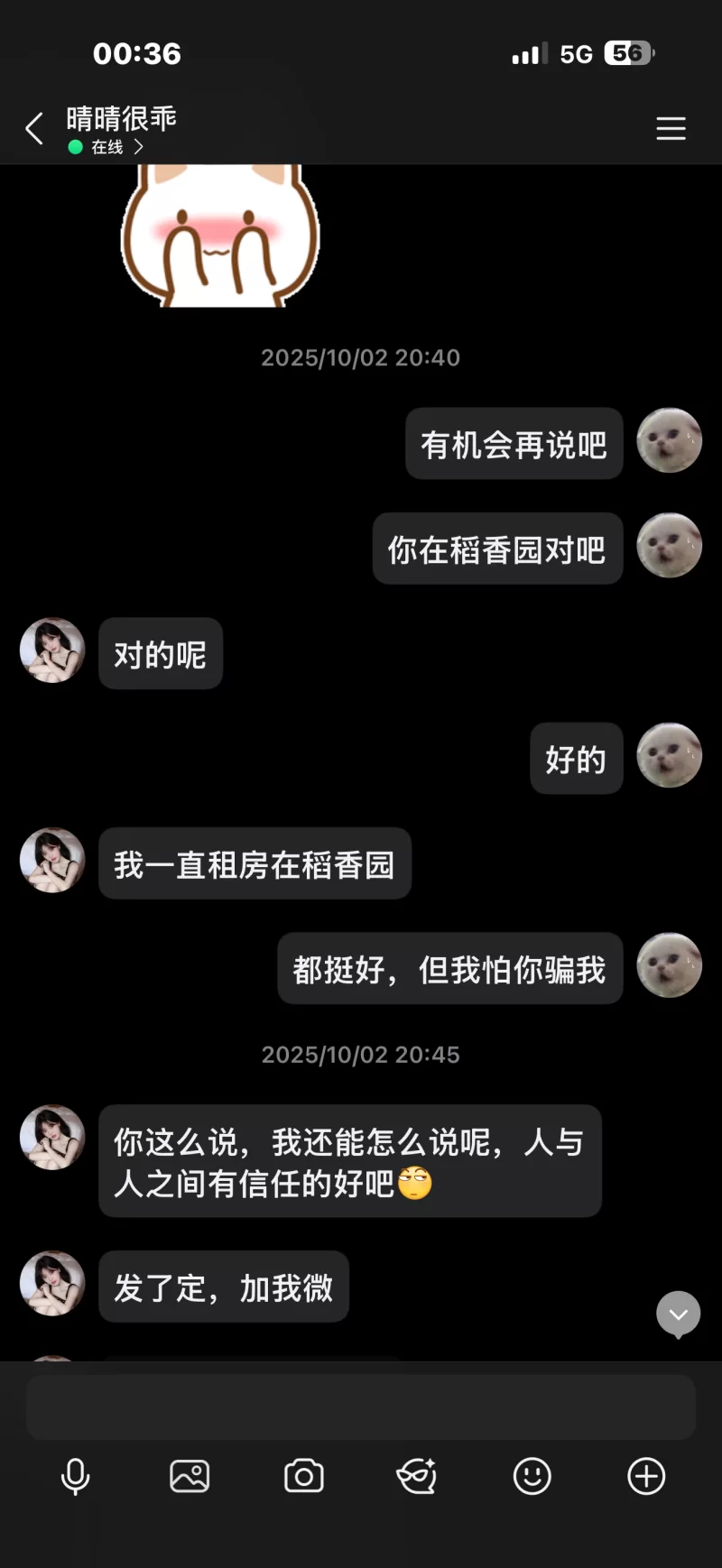View my profile via the cat avatar beside 好的
This screenshot has height=1568, width=722.
click(x=669, y=755)
